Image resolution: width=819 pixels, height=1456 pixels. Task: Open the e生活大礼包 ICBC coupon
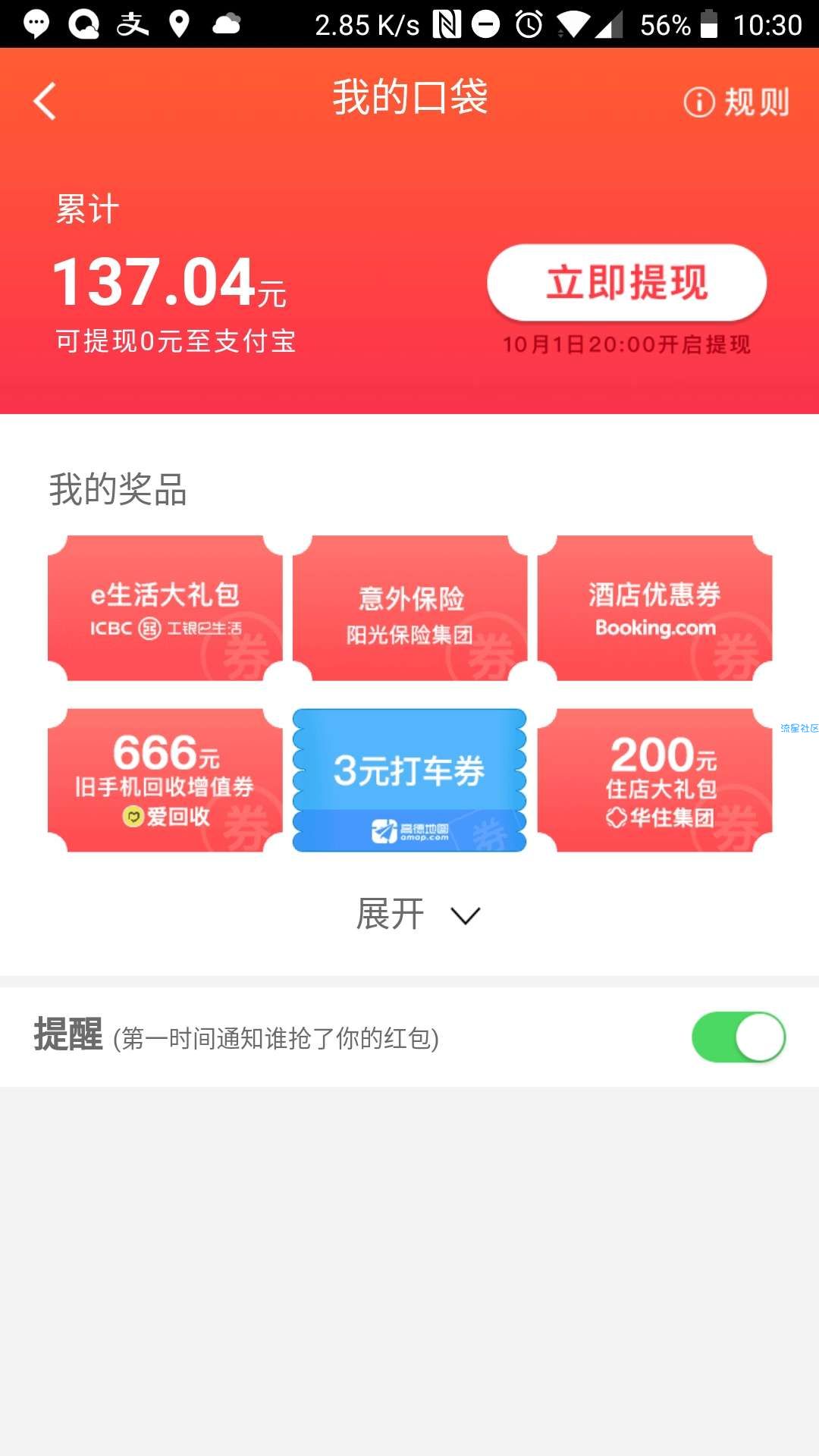click(165, 608)
